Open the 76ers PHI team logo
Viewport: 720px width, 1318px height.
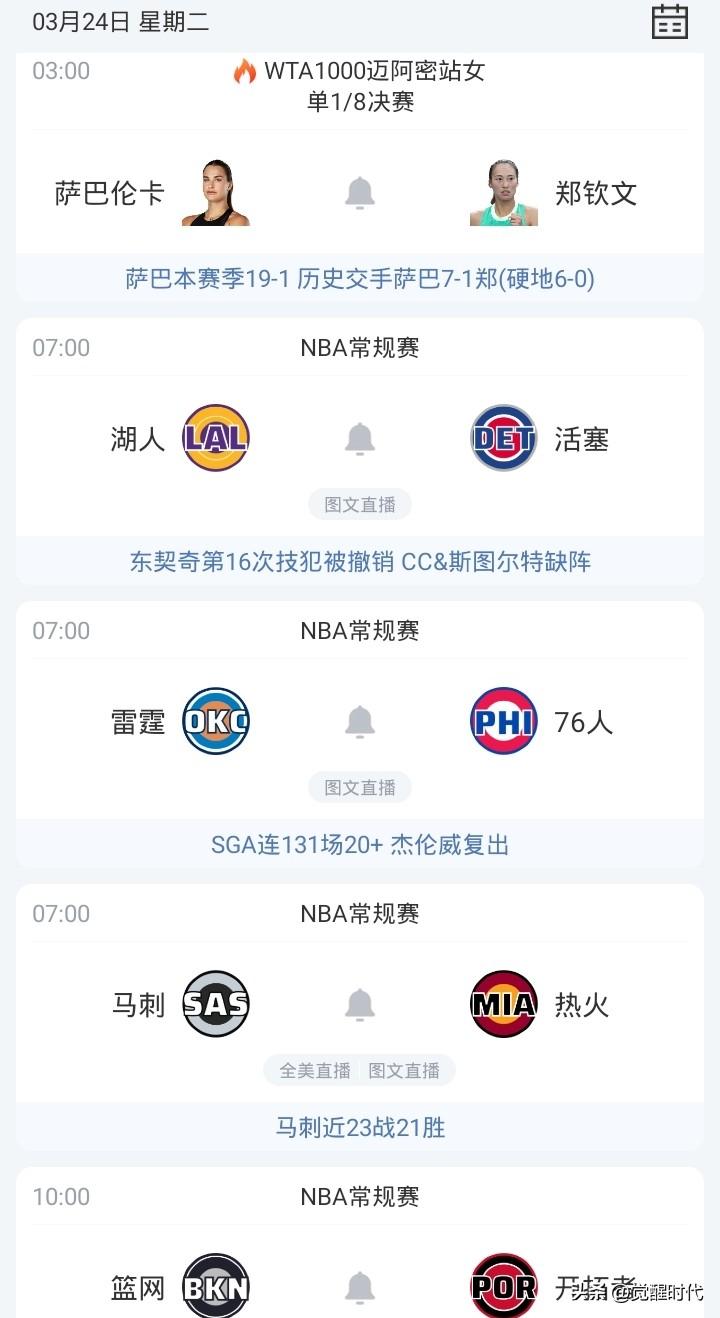503,720
